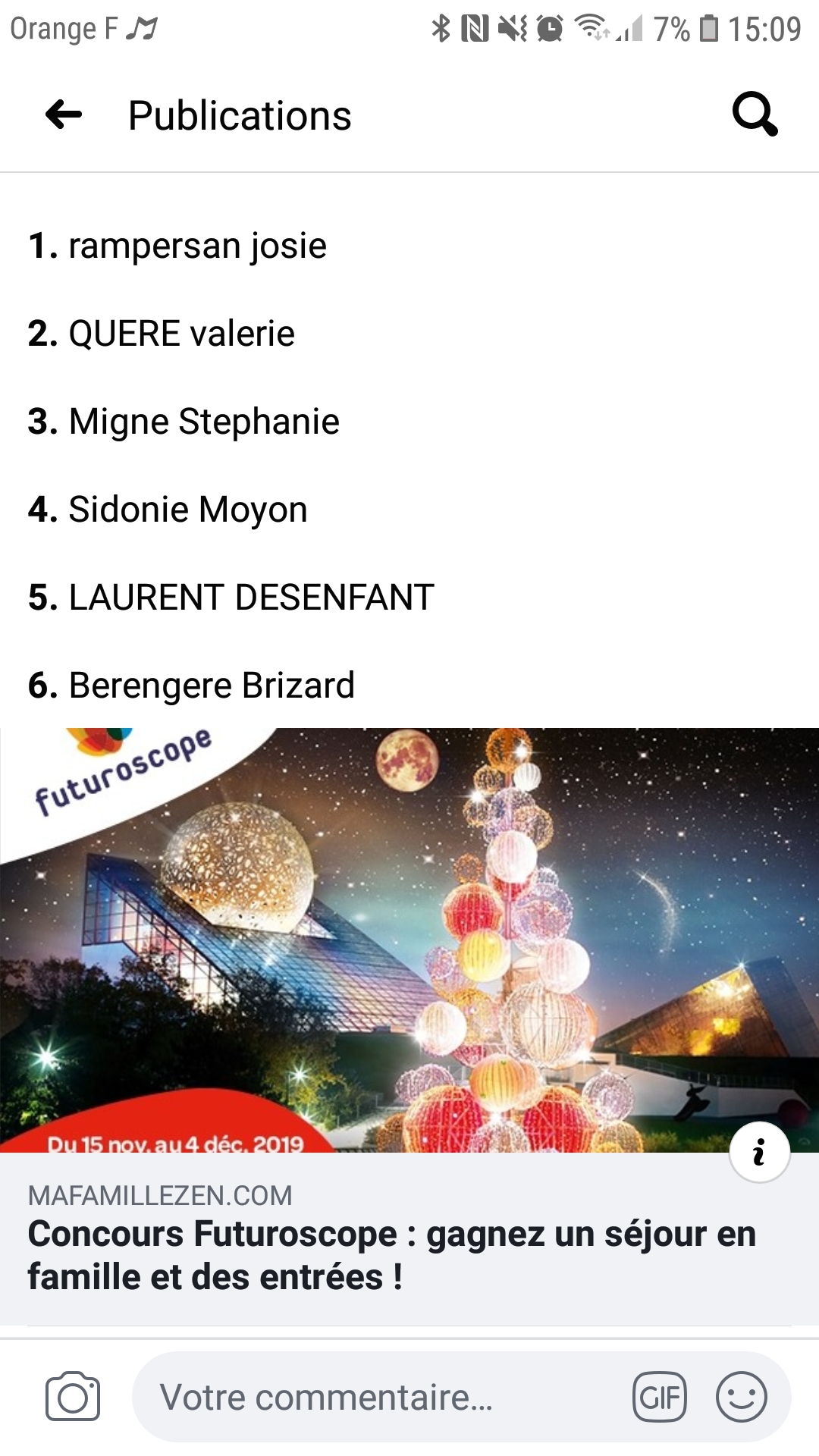Open the emoji sticker picker
Screen dimensions: 819x1456
click(x=742, y=1397)
